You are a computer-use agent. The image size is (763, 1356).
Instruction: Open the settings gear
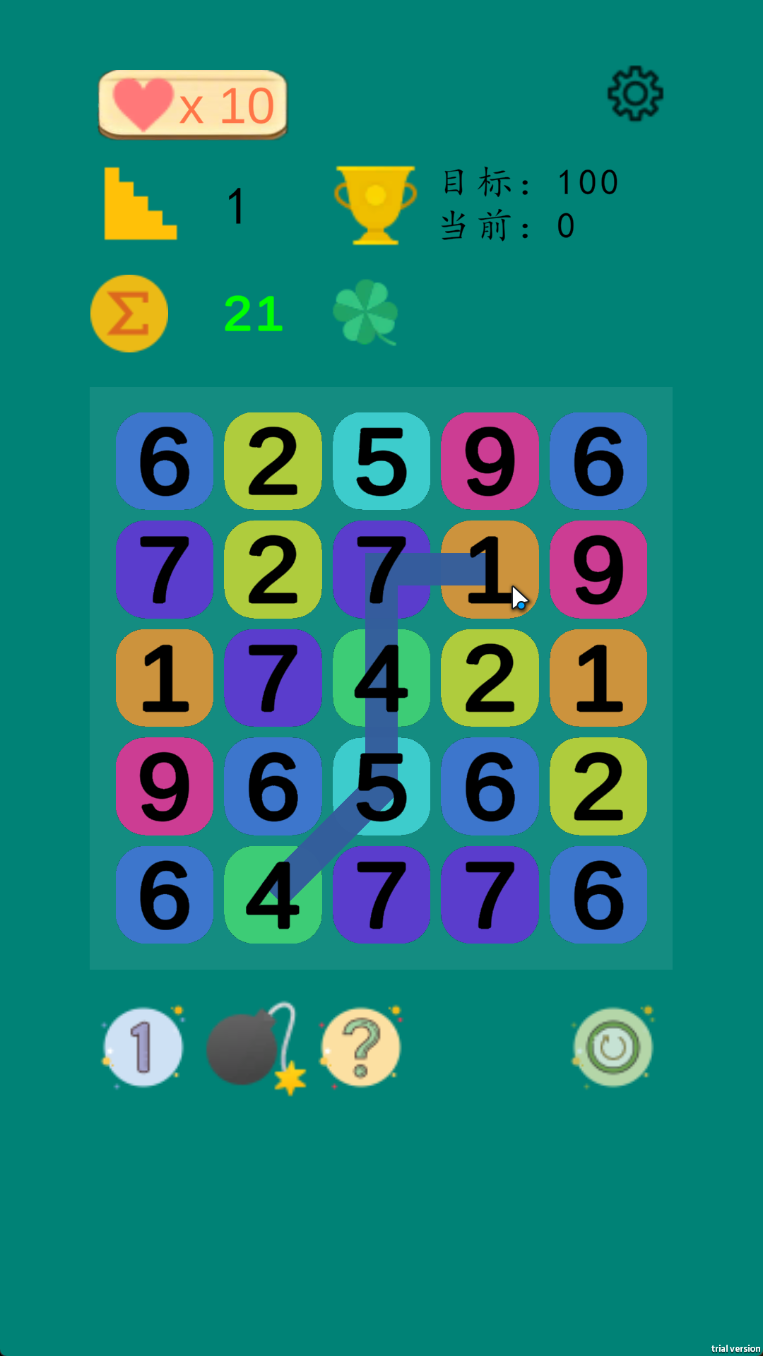tap(635, 94)
